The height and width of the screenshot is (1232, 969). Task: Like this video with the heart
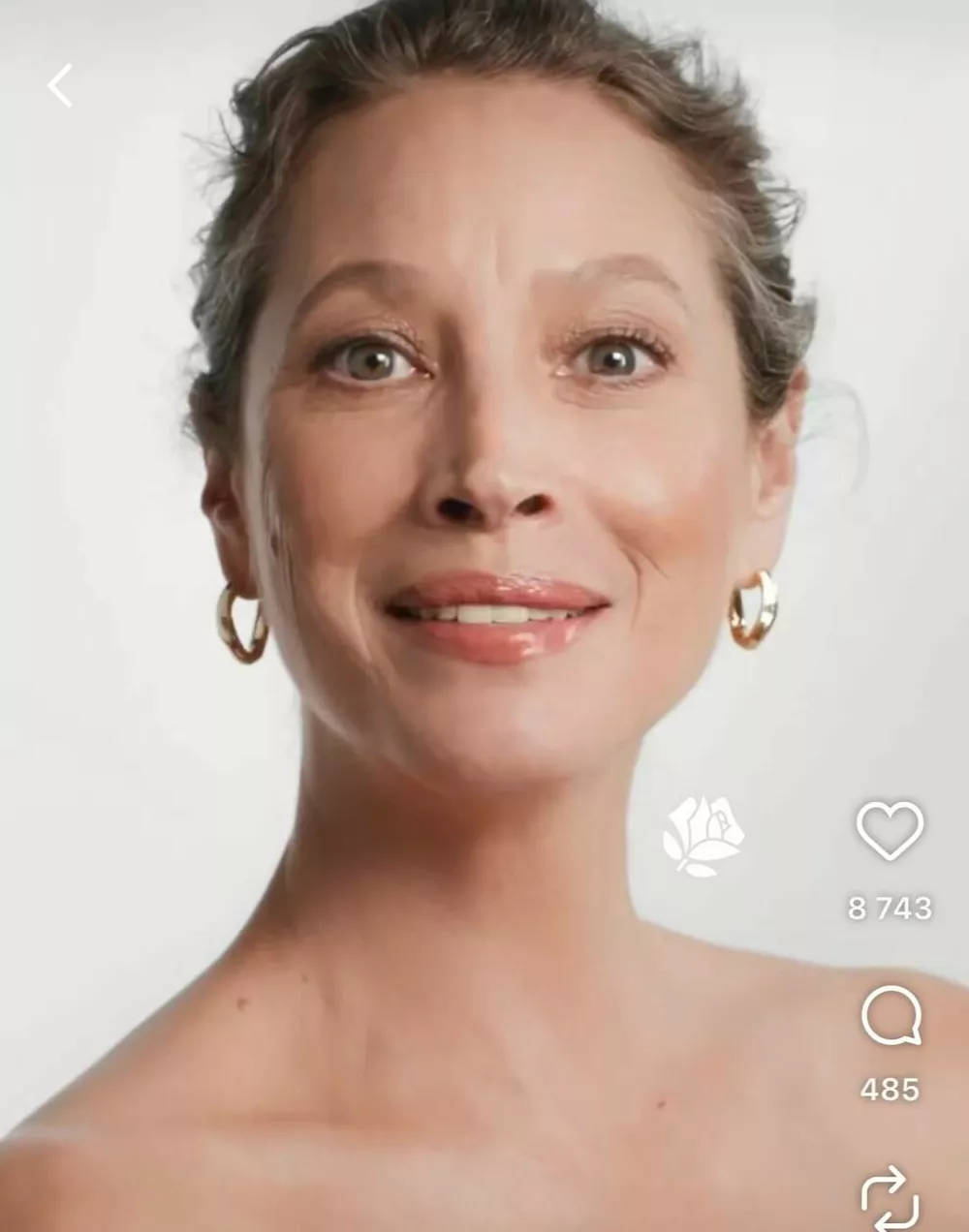pos(890,830)
